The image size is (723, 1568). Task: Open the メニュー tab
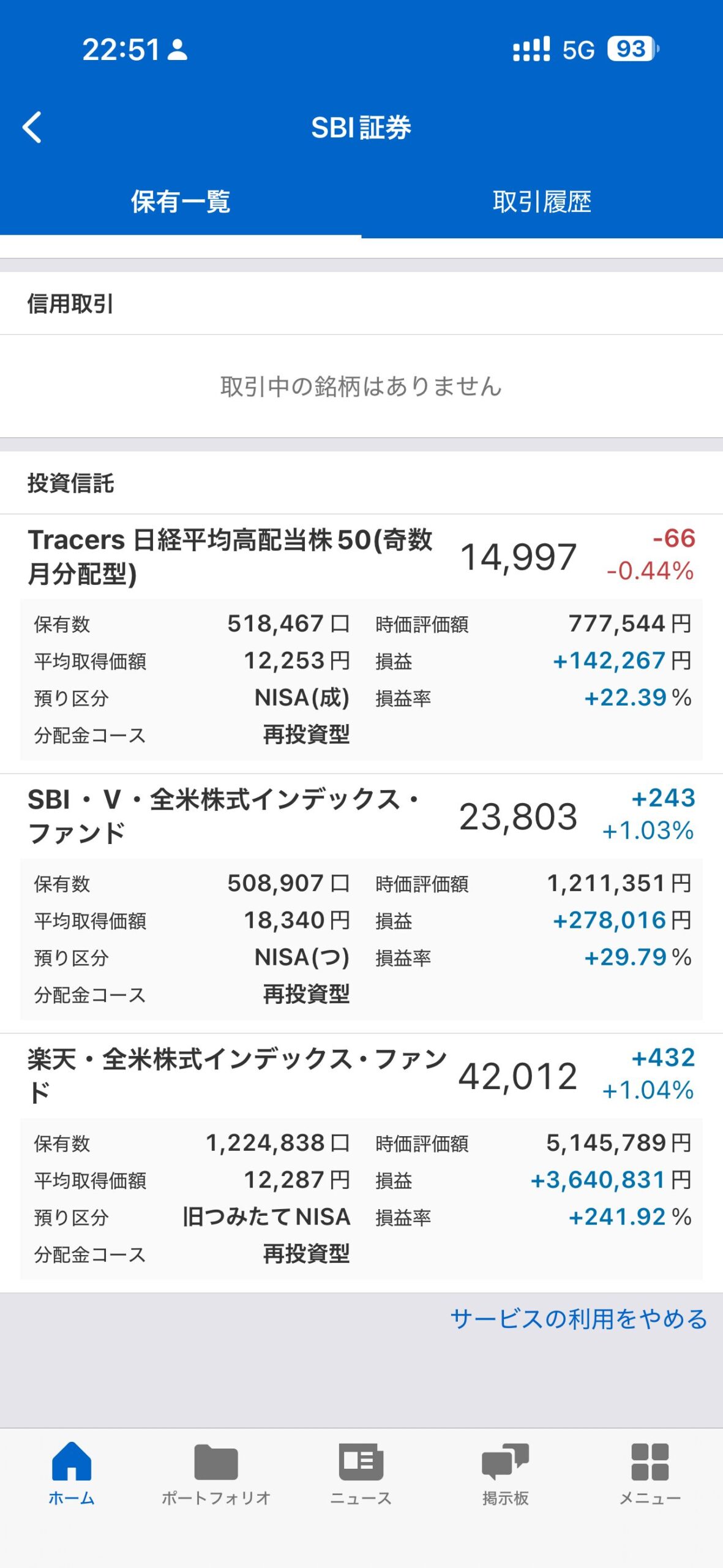(650, 1474)
